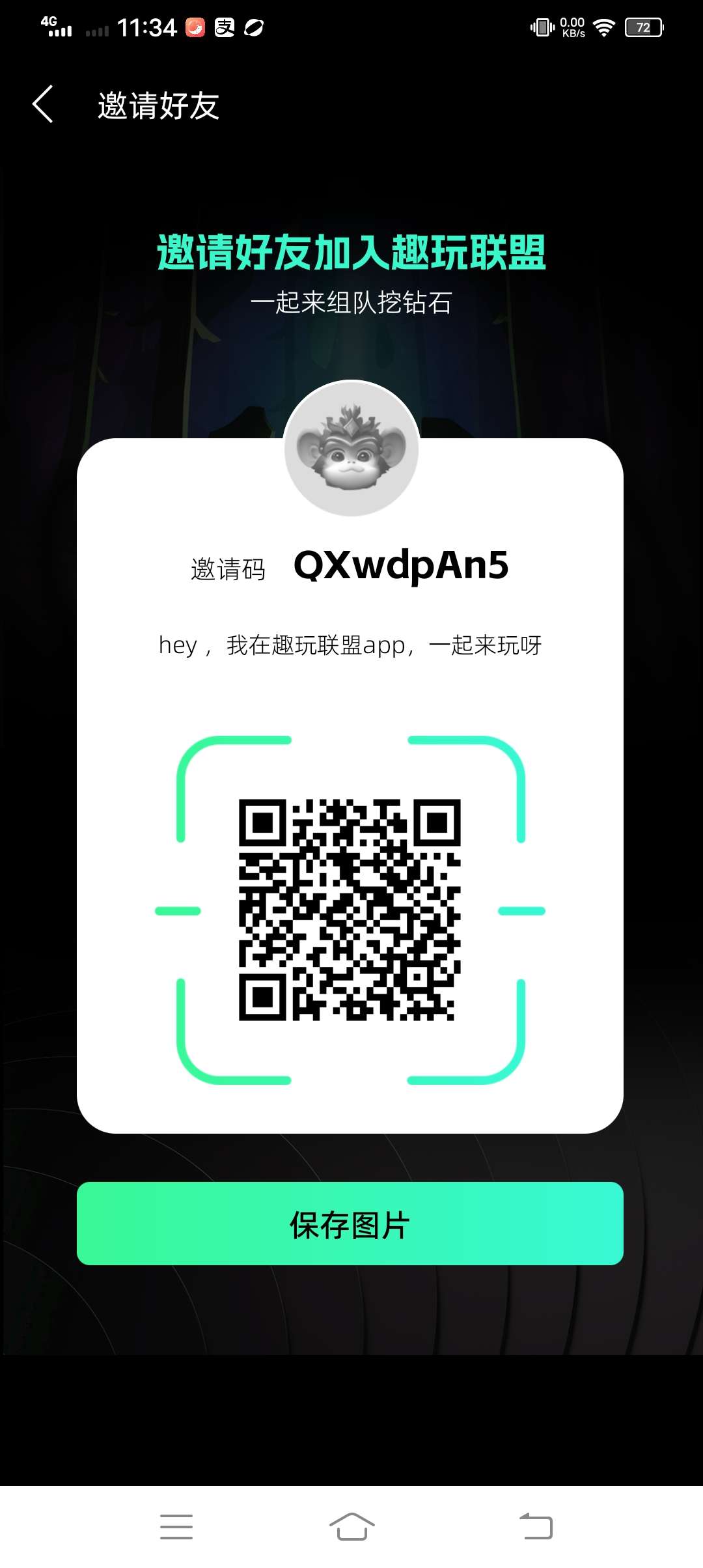Go to the system home screen
Viewport: 703px width, 1568px height.
(351, 1526)
